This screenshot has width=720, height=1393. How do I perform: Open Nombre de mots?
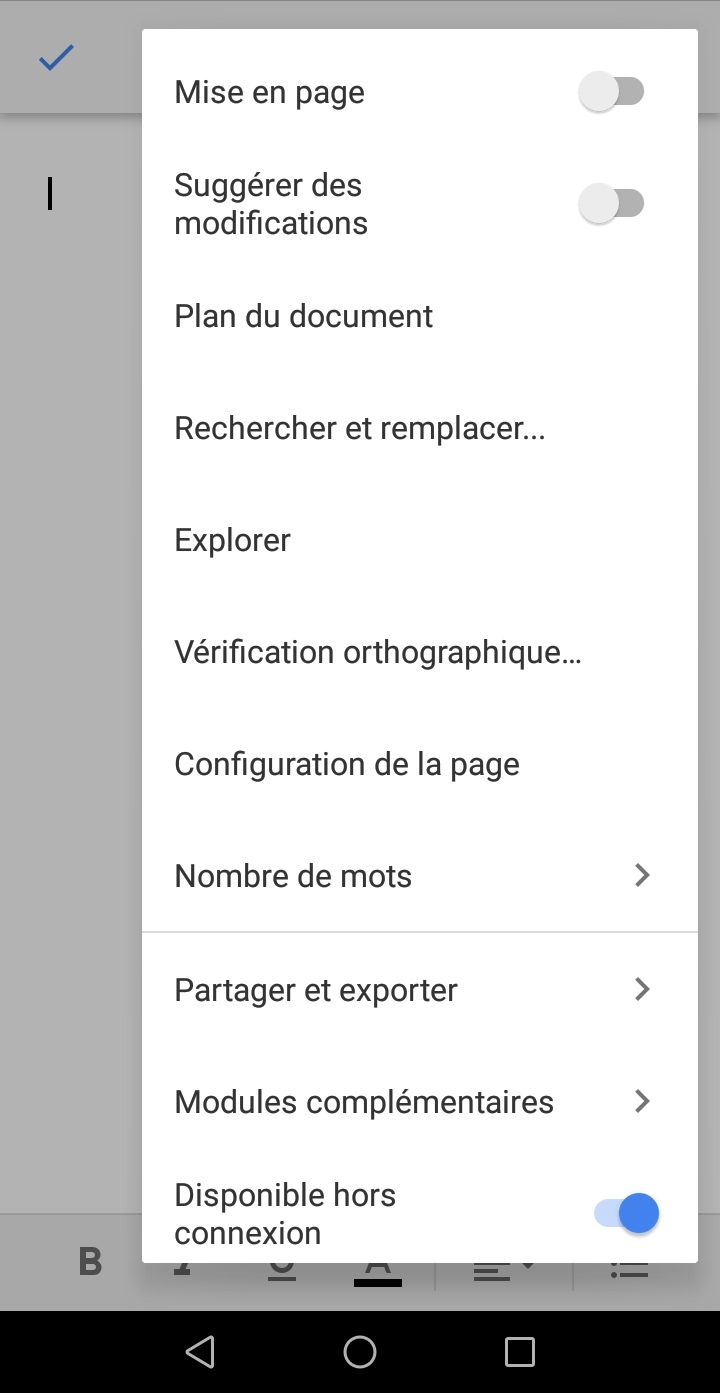coord(420,876)
